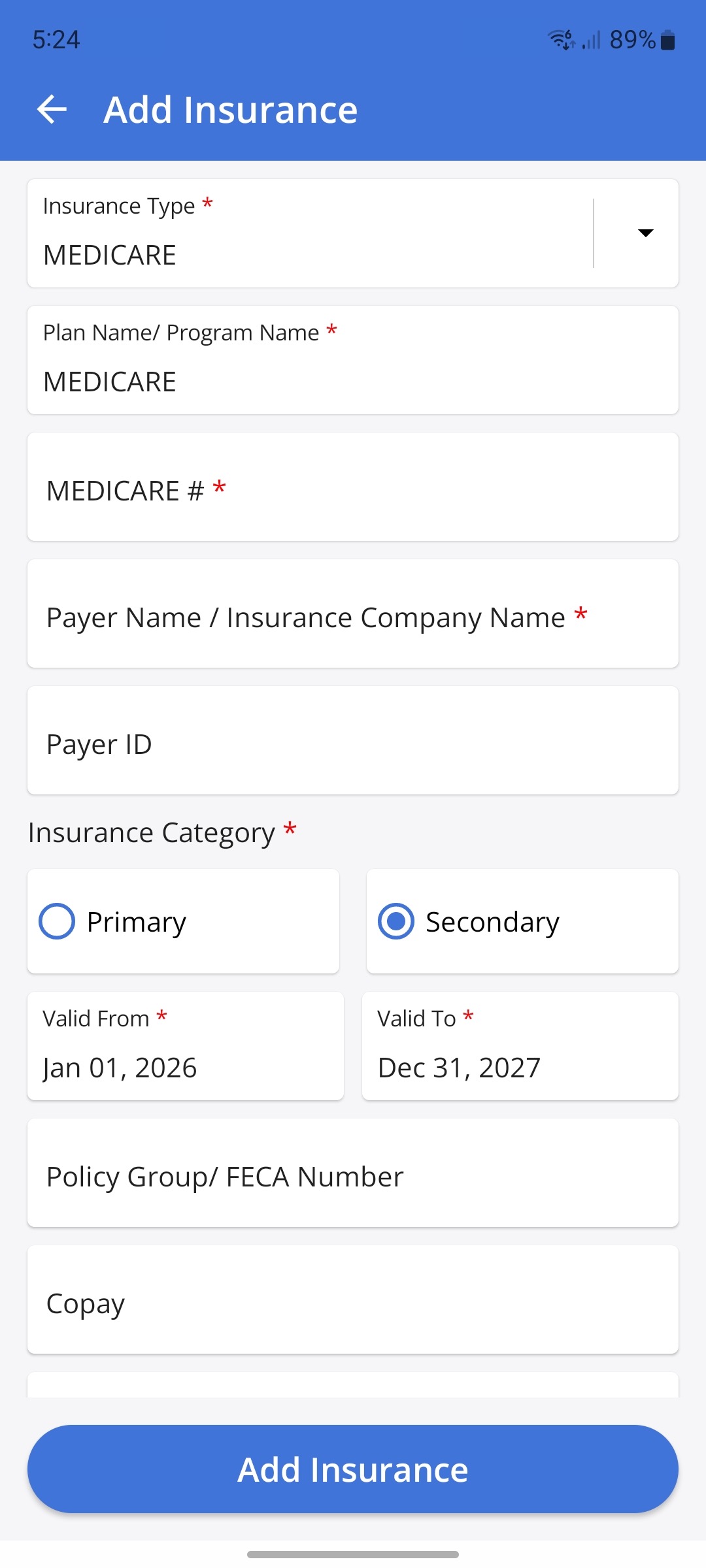
Task: Tap the Wi-Fi status icon
Action: [x=561, y=39]
